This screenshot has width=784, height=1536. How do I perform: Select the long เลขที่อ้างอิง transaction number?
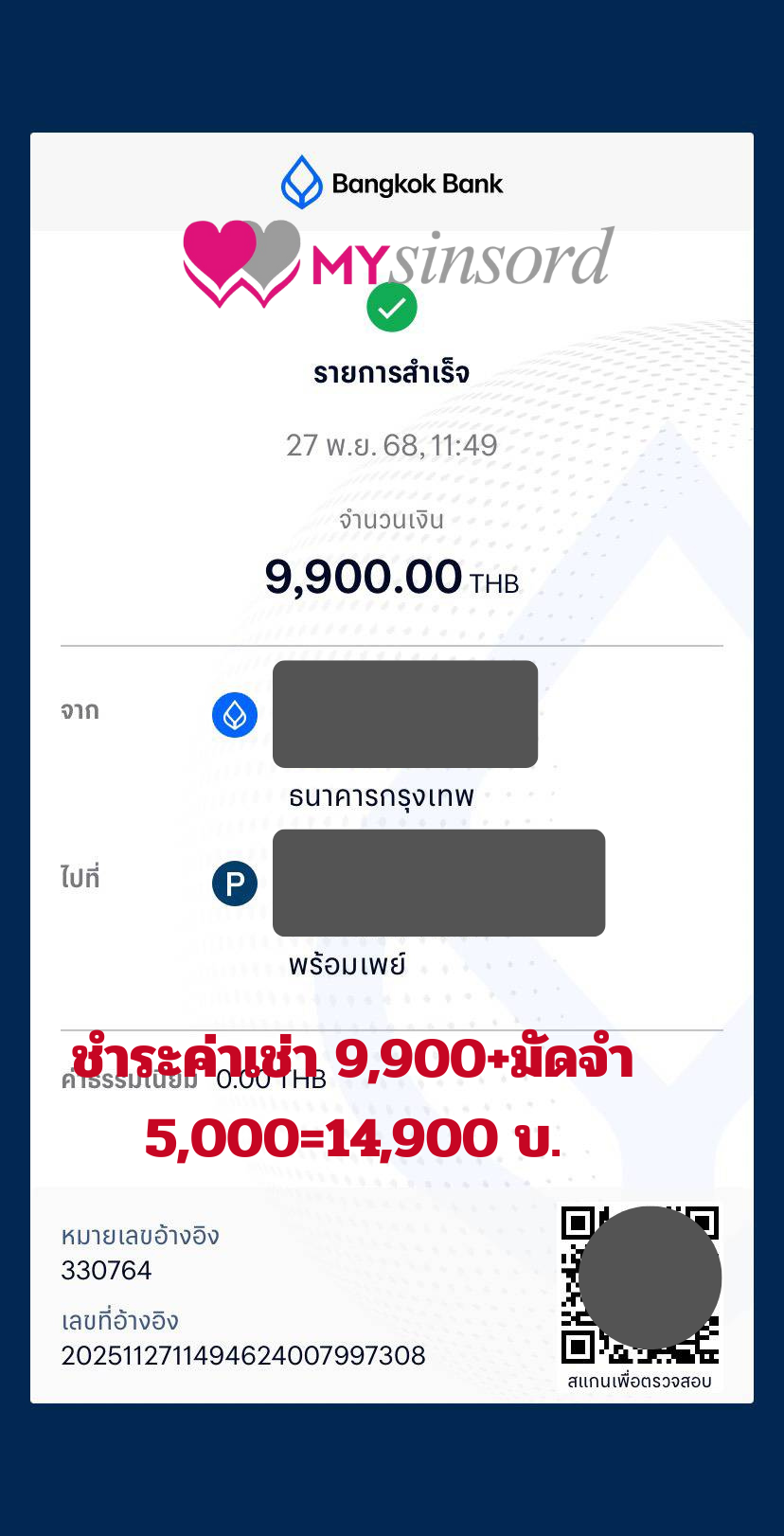[x=244, y=1356]
